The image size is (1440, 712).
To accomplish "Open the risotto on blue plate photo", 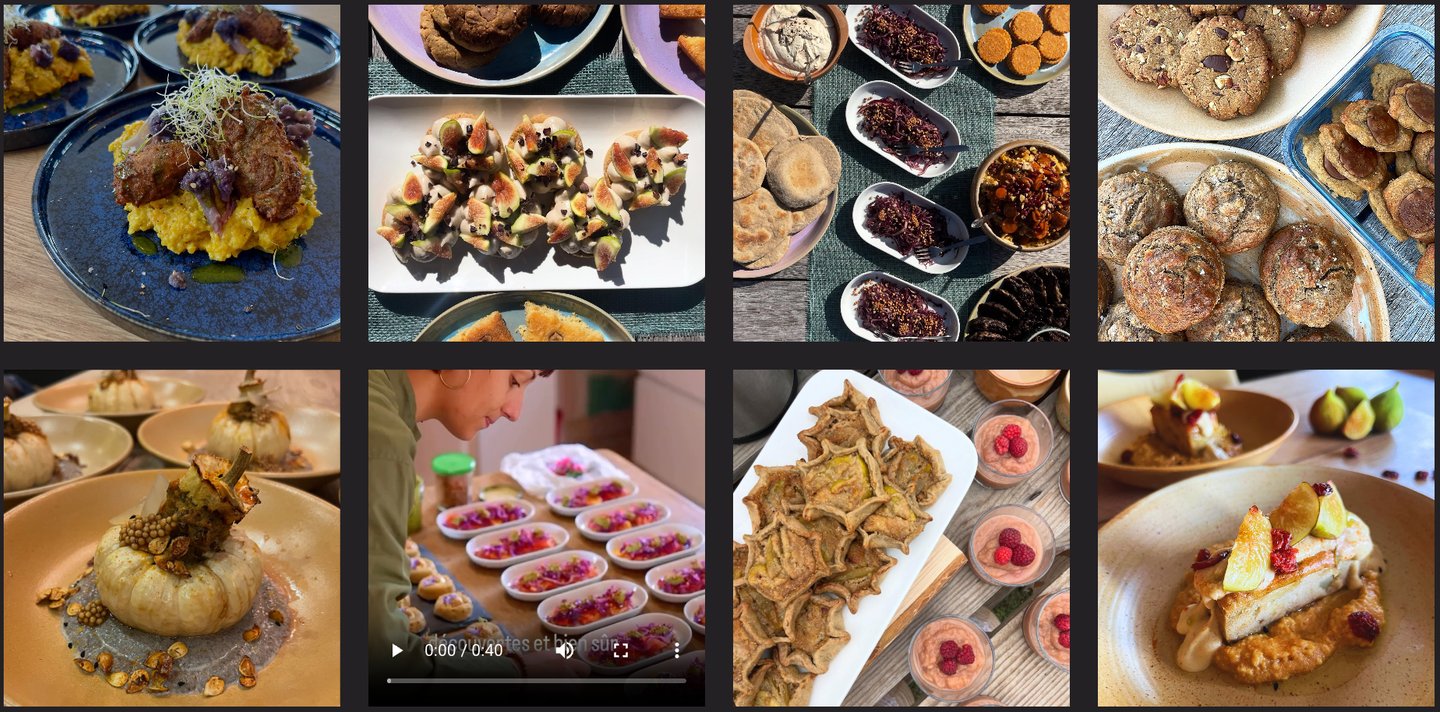I will [172, 172].
